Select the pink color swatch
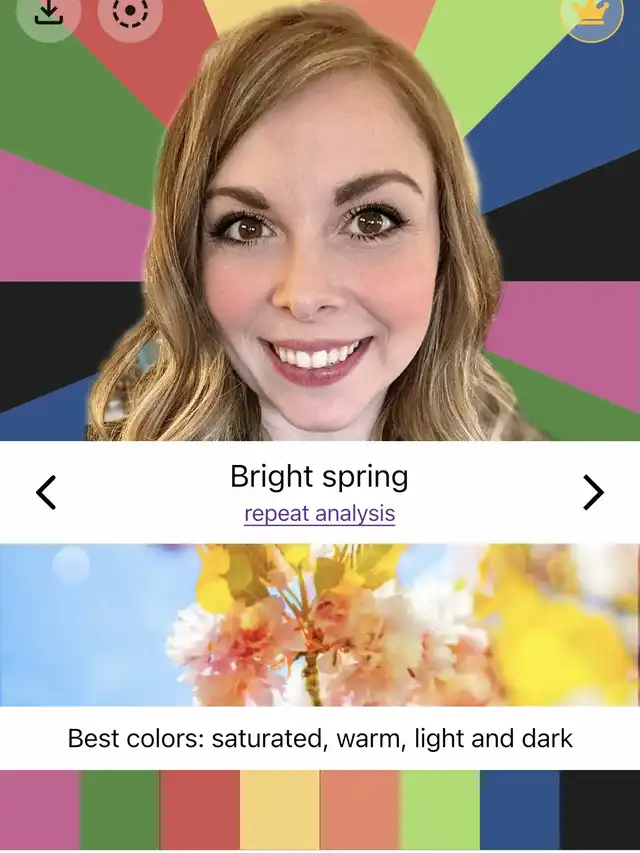 [40, 810]
